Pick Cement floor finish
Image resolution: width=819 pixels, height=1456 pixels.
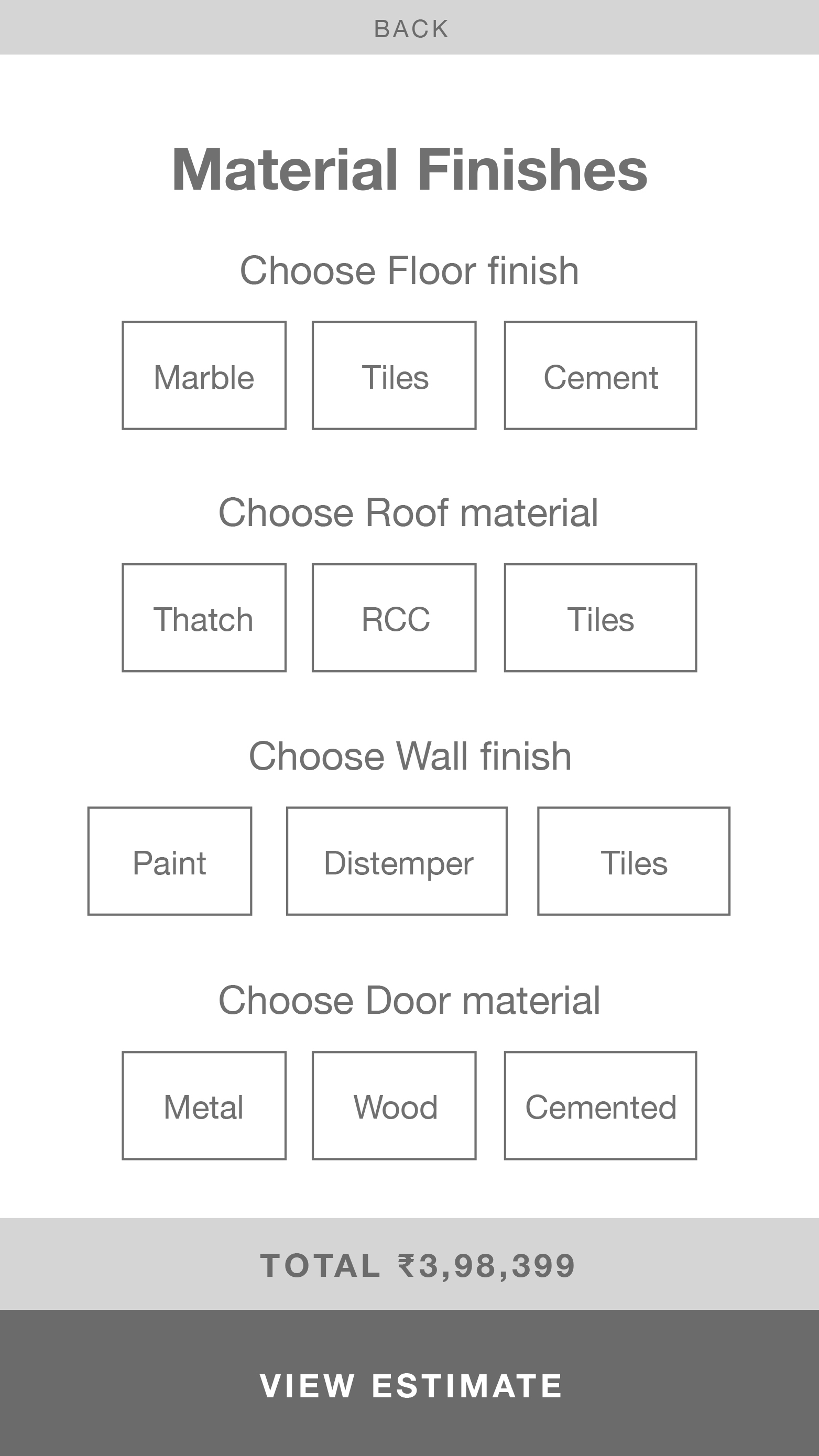point(600,376)
